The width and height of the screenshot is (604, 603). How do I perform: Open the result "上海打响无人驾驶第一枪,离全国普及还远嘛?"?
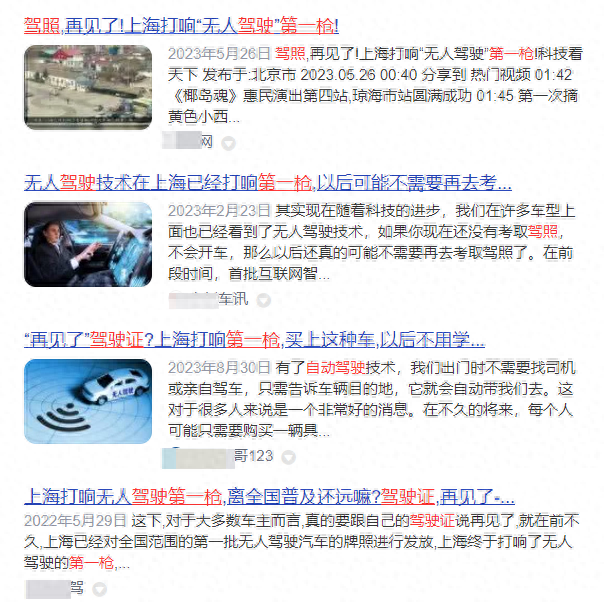tap(268, 496)
